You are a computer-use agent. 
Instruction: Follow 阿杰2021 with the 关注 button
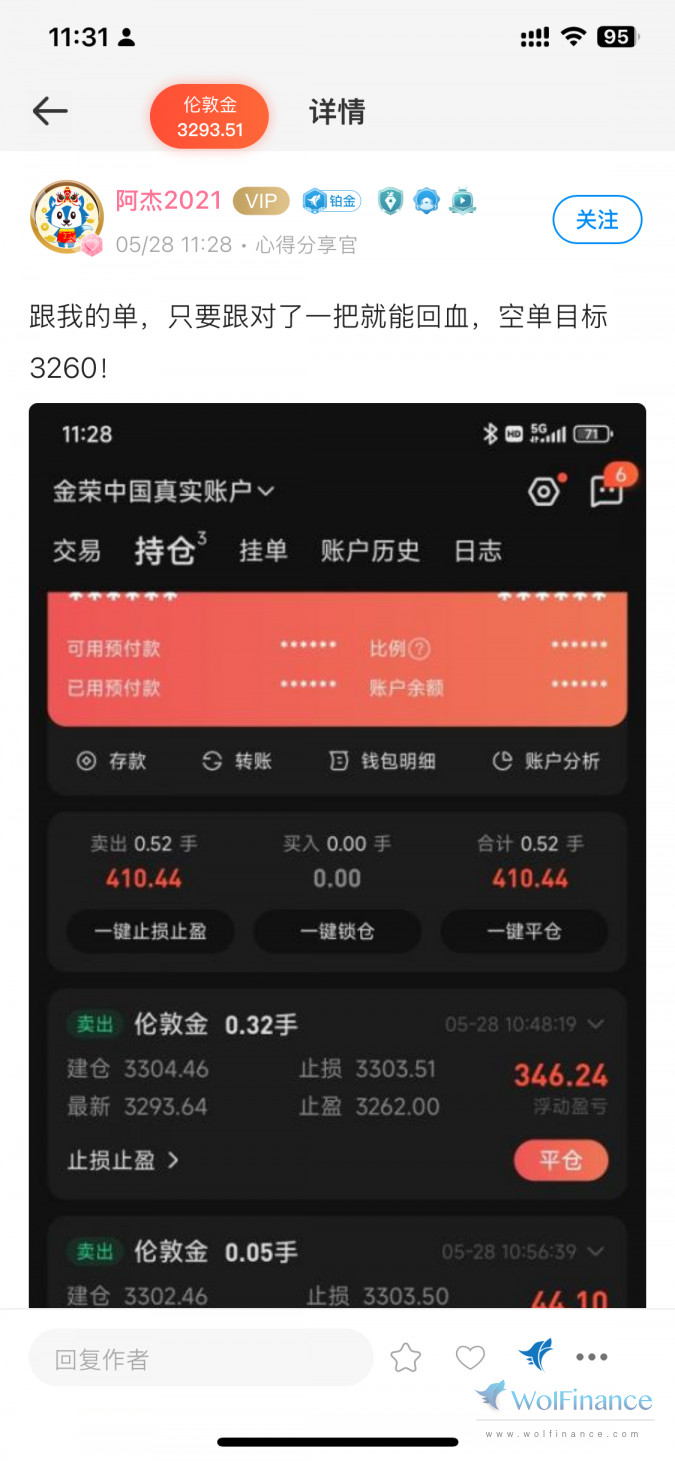(x=597, y=220)
